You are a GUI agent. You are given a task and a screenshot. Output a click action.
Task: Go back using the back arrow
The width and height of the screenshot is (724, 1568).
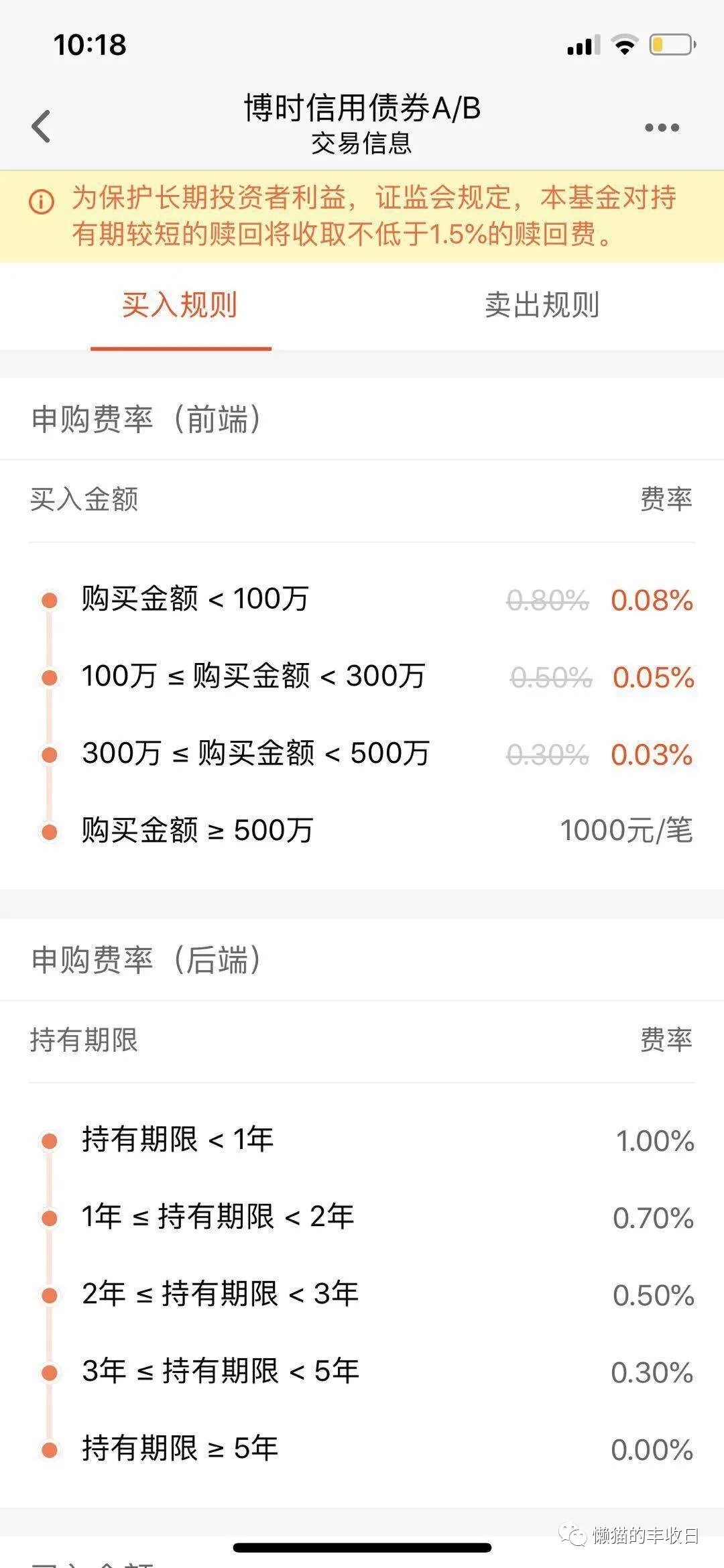click(x=42, y=126)
